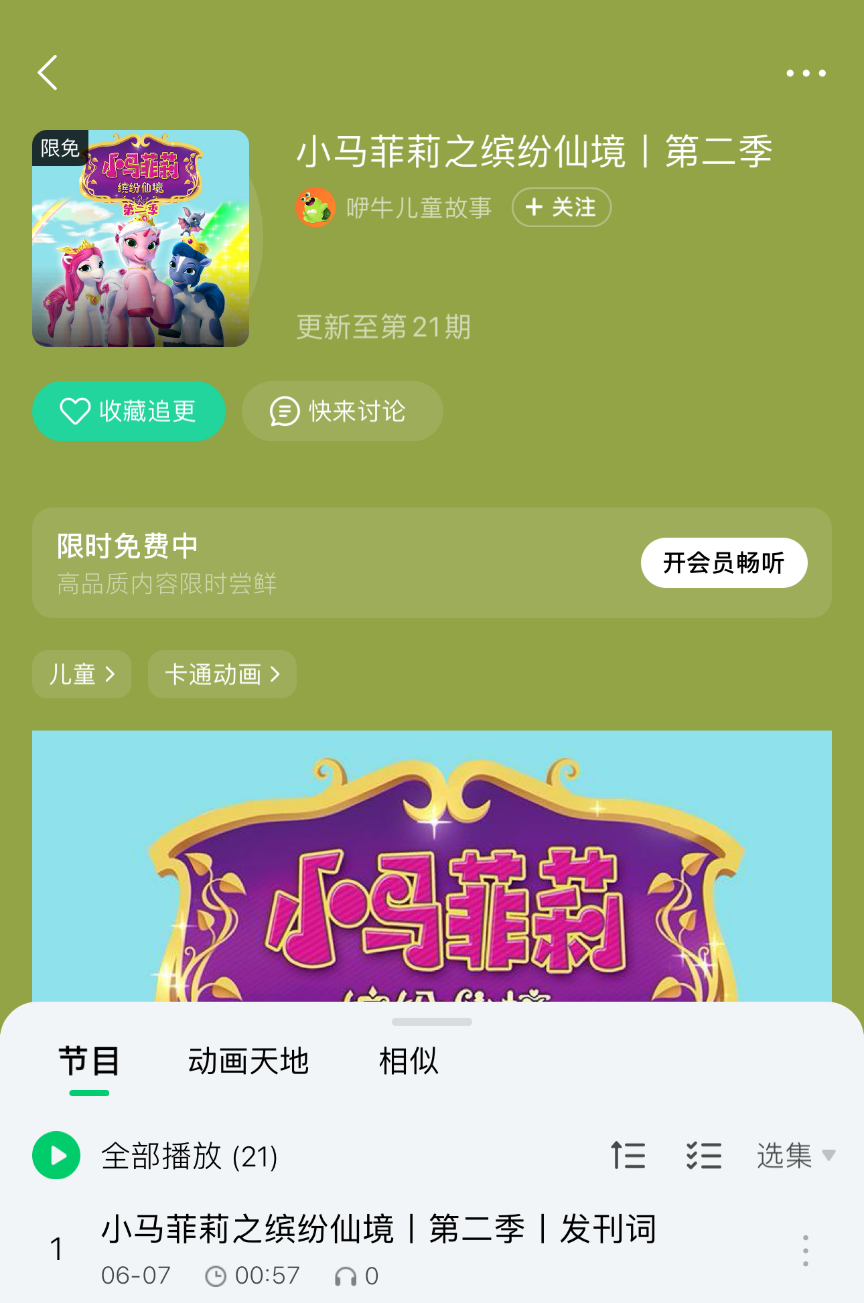Open the album cover image
This screenshot has width=864, height=1303.
(x=141, y=239)
